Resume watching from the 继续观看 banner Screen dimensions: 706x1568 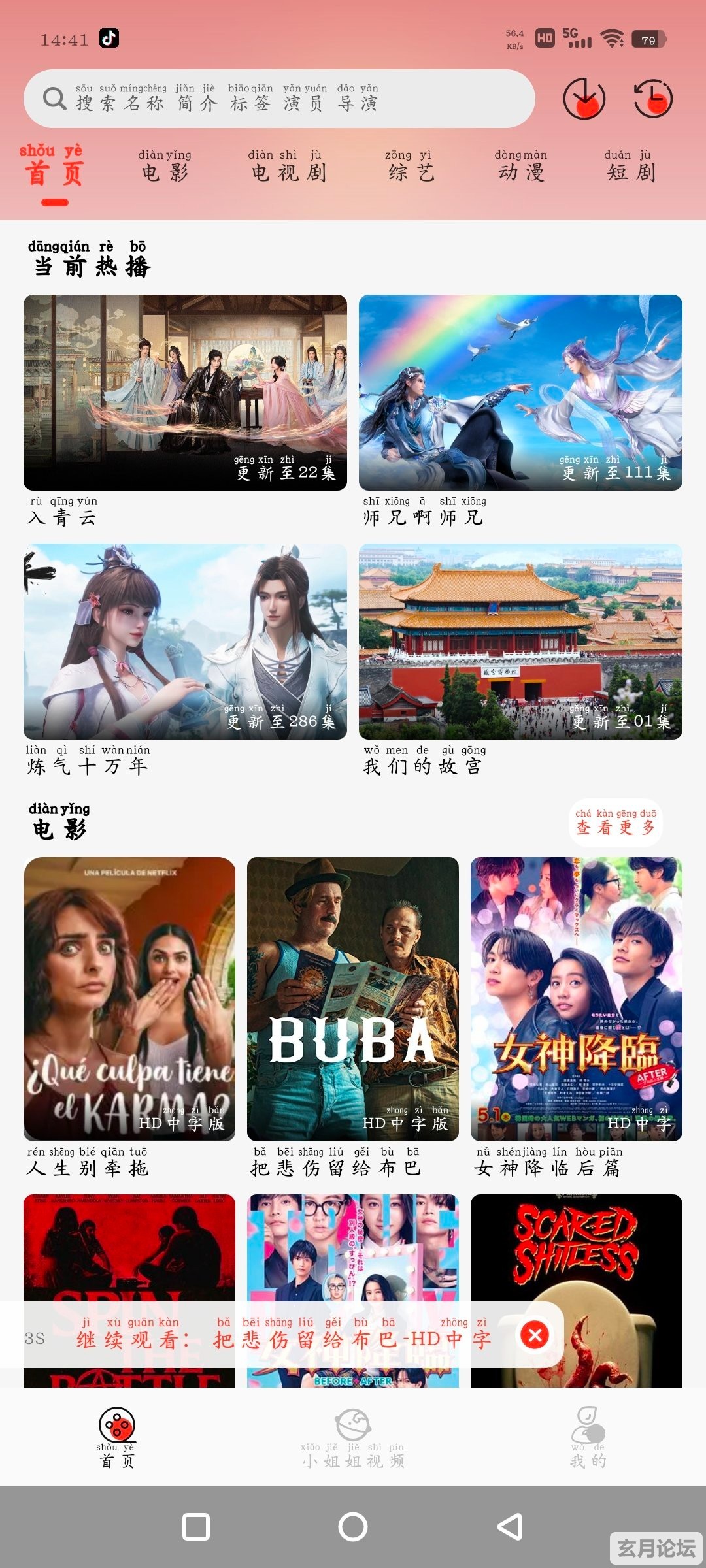click(281, 1335)
